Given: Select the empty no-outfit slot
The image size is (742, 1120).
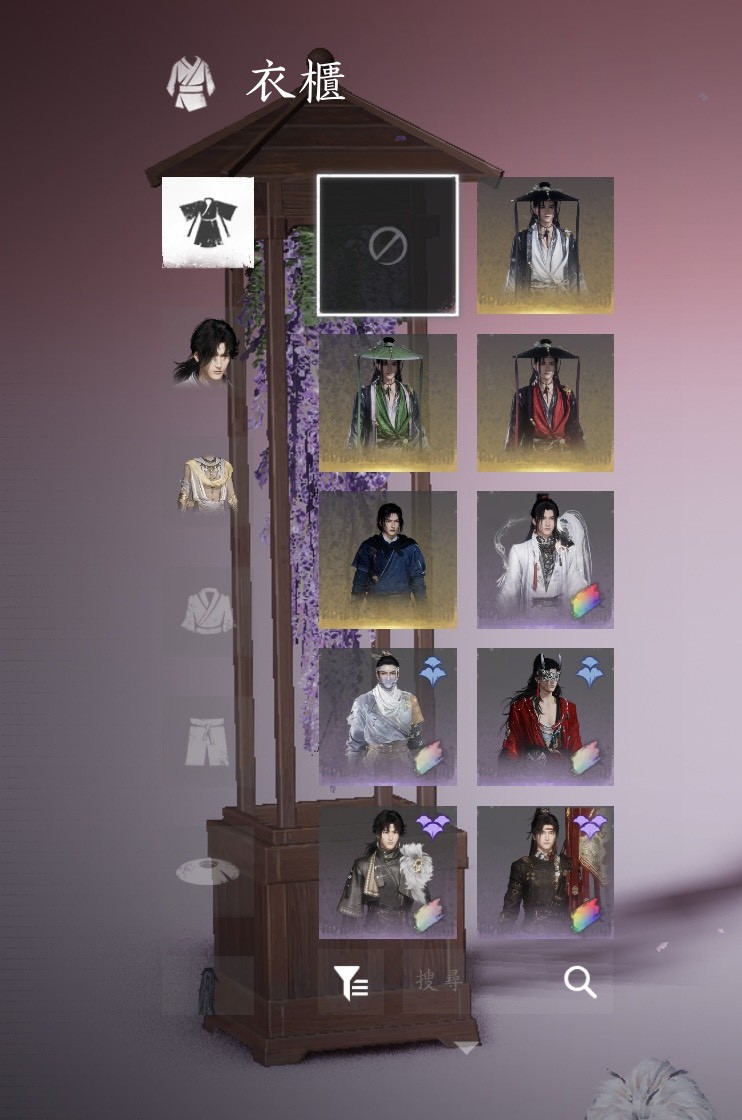Looking at the screenshot, I should 388,245.
